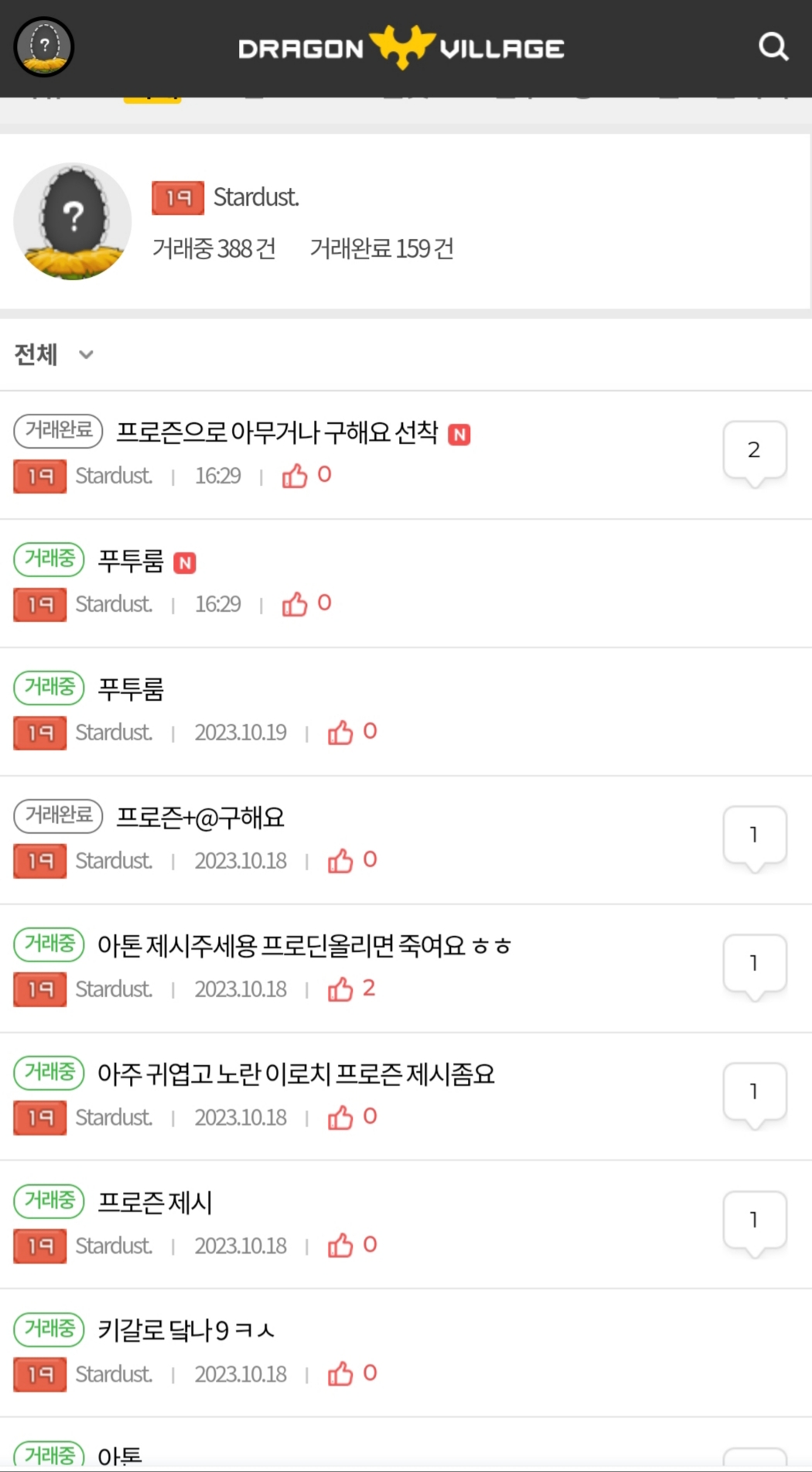Open the post 프로즌+@구해요
This screenshot has height=1472, width=812.
click(200, 818)
